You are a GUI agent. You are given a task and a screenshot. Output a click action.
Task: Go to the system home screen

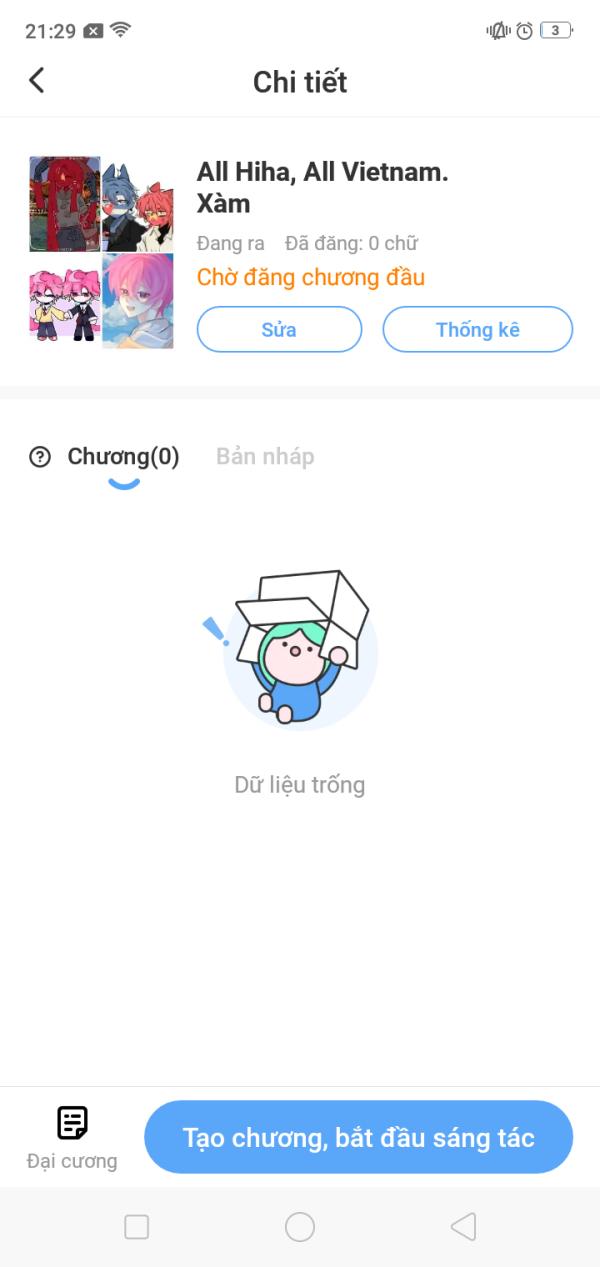tap(300, 1227)
